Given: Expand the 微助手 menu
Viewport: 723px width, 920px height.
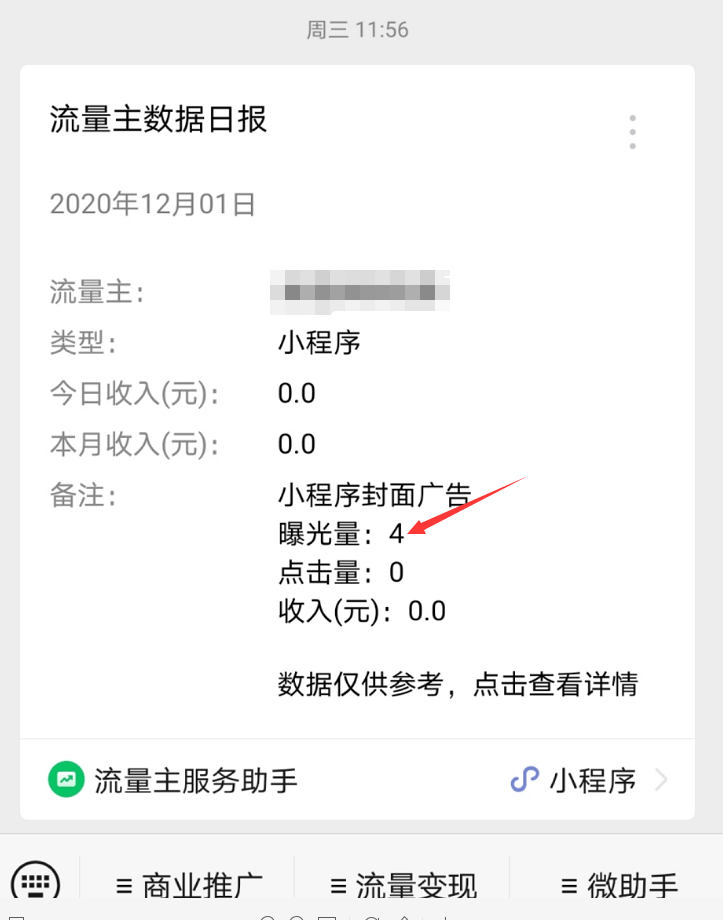Looking at the screenshot, I should click(x=617, y=885).
